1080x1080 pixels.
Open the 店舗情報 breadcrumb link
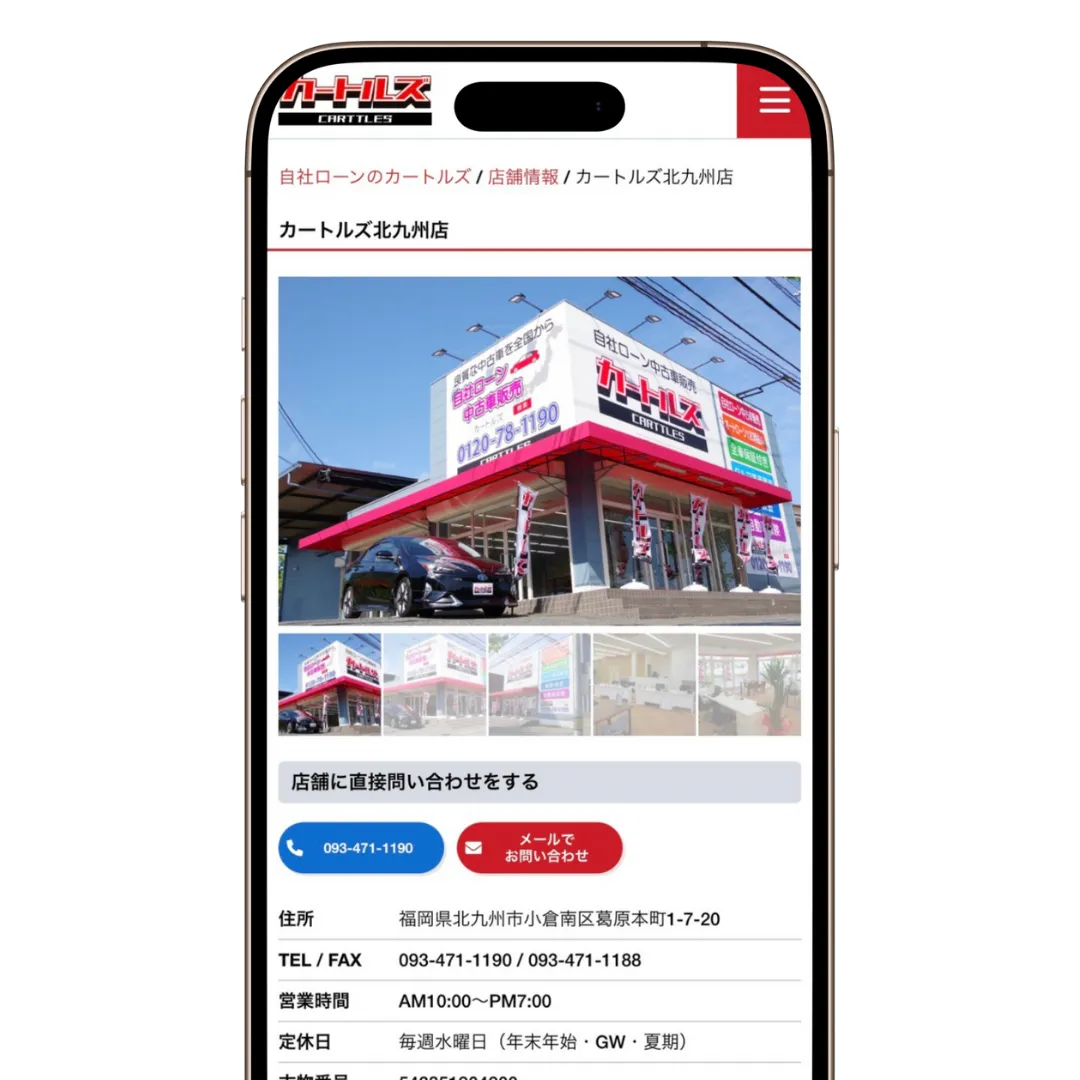[523, 177]
